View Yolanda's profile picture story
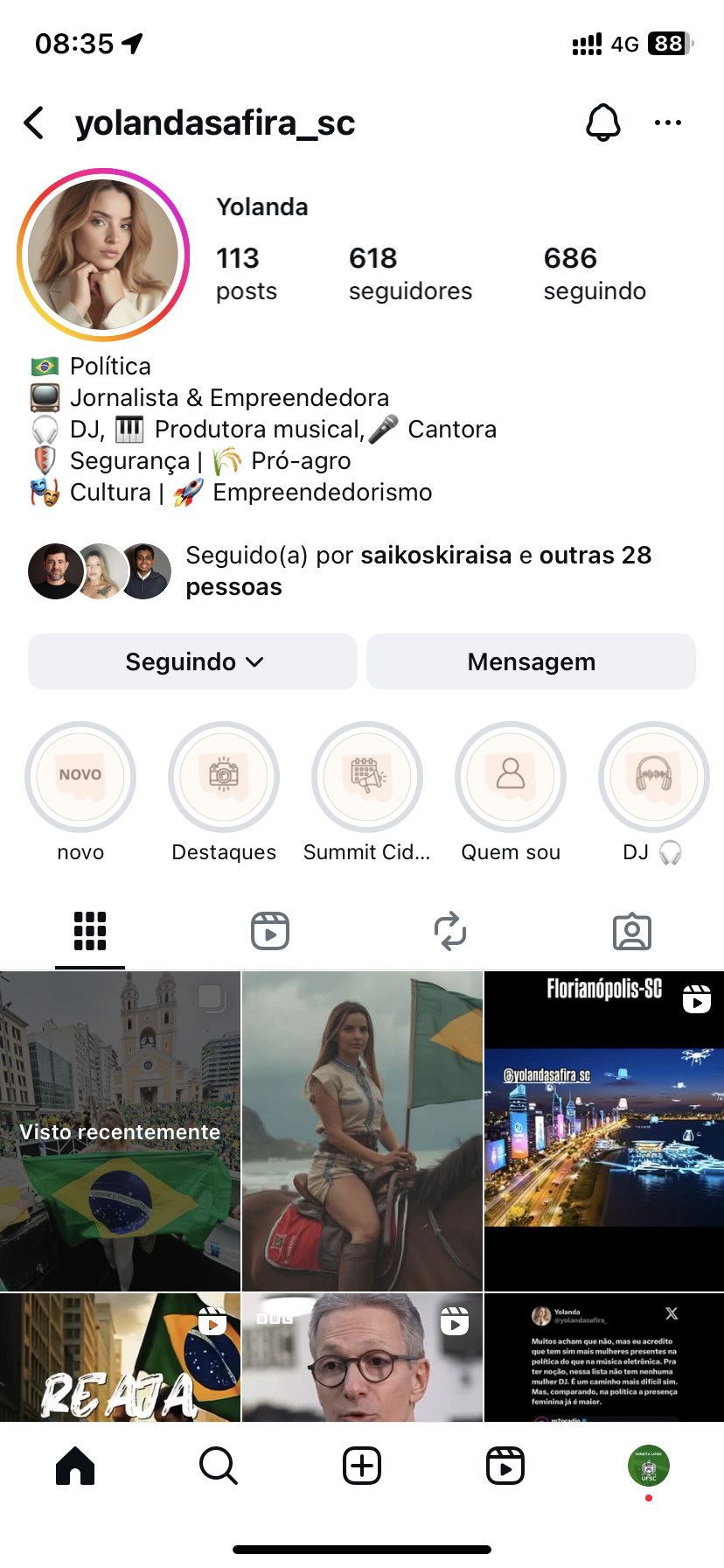Viewport: 724px width, 1568px height. point(103,255)
